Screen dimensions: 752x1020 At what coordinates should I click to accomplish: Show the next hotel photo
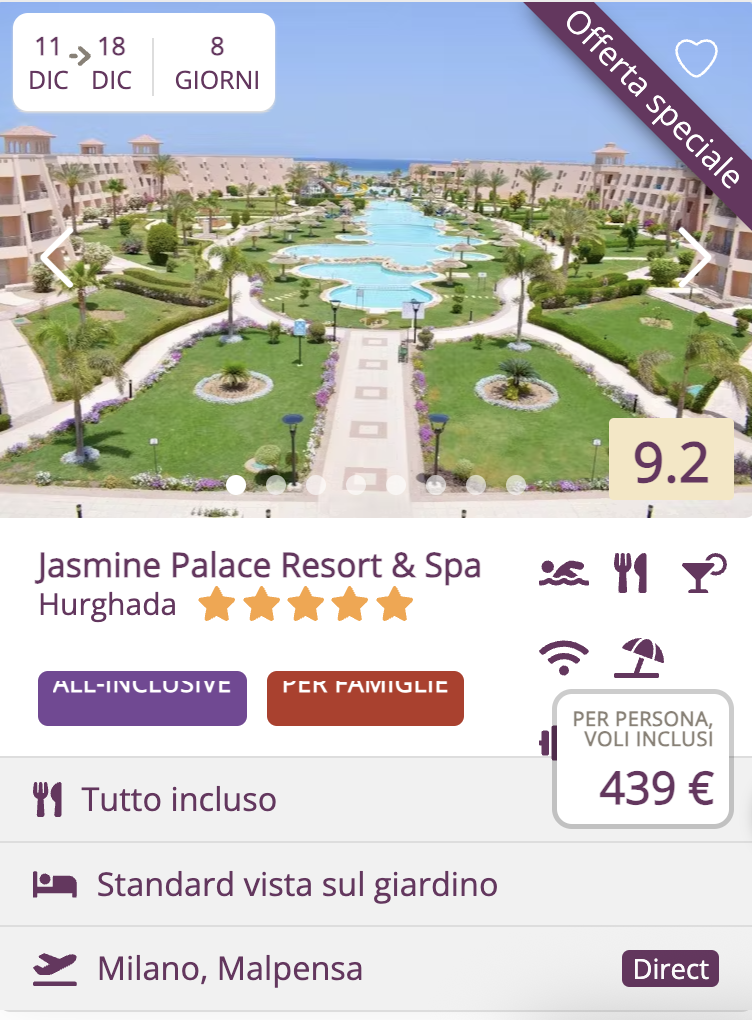click(x=694, y=257)
